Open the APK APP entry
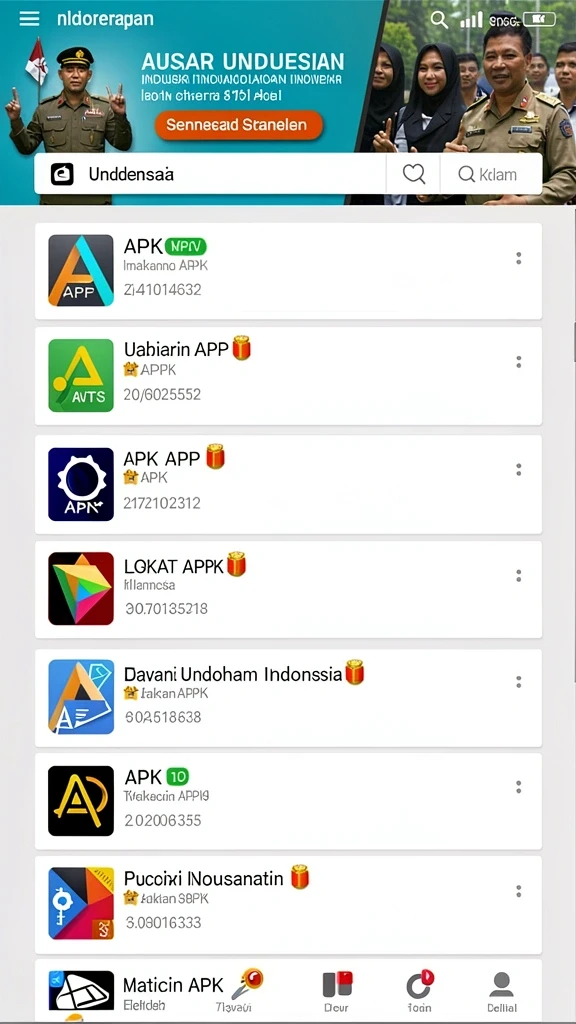Viewport: 576px width, 1024px height. pos(288,484)
